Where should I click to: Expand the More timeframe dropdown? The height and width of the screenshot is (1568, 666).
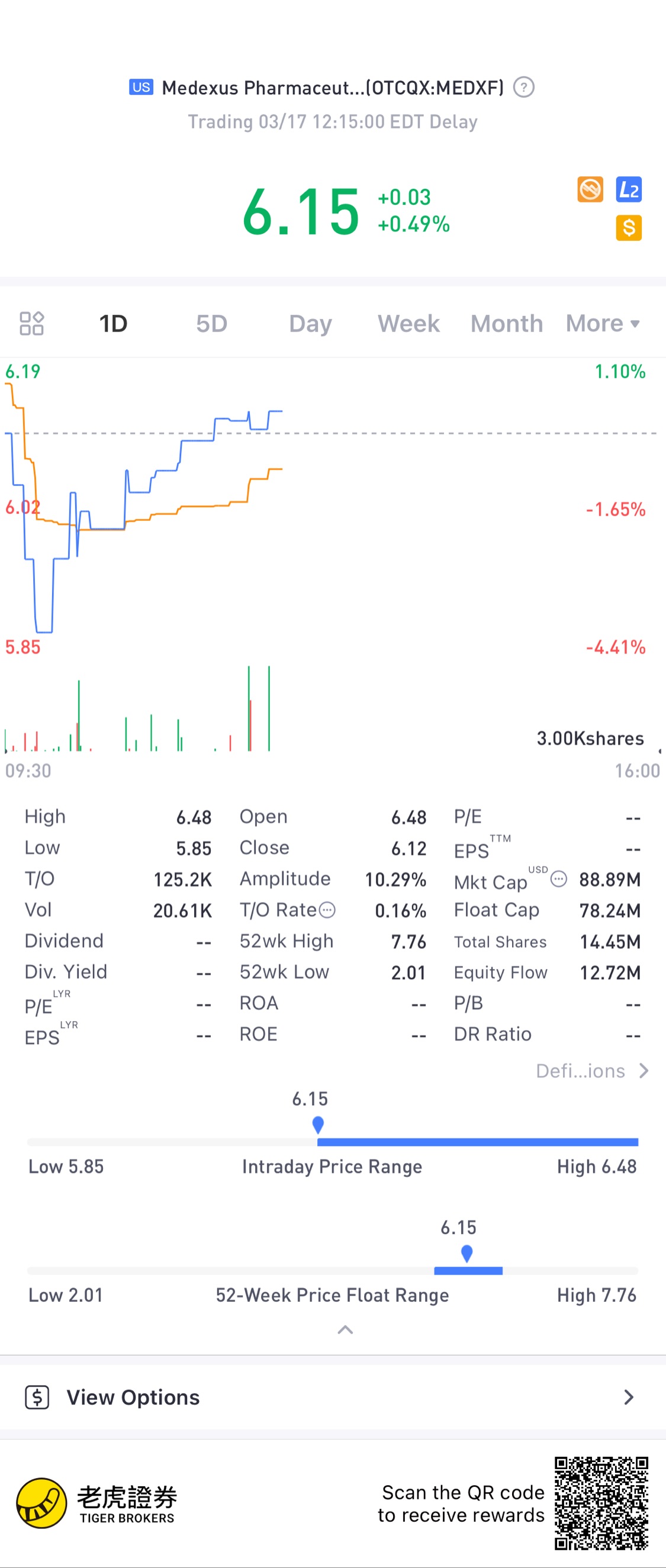[x=602, y=323]
